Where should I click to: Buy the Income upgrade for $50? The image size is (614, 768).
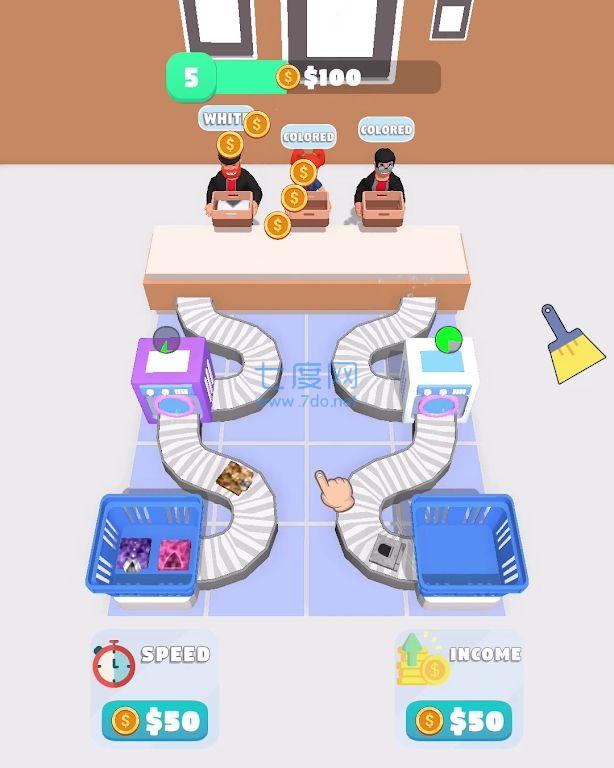point(459,720)
